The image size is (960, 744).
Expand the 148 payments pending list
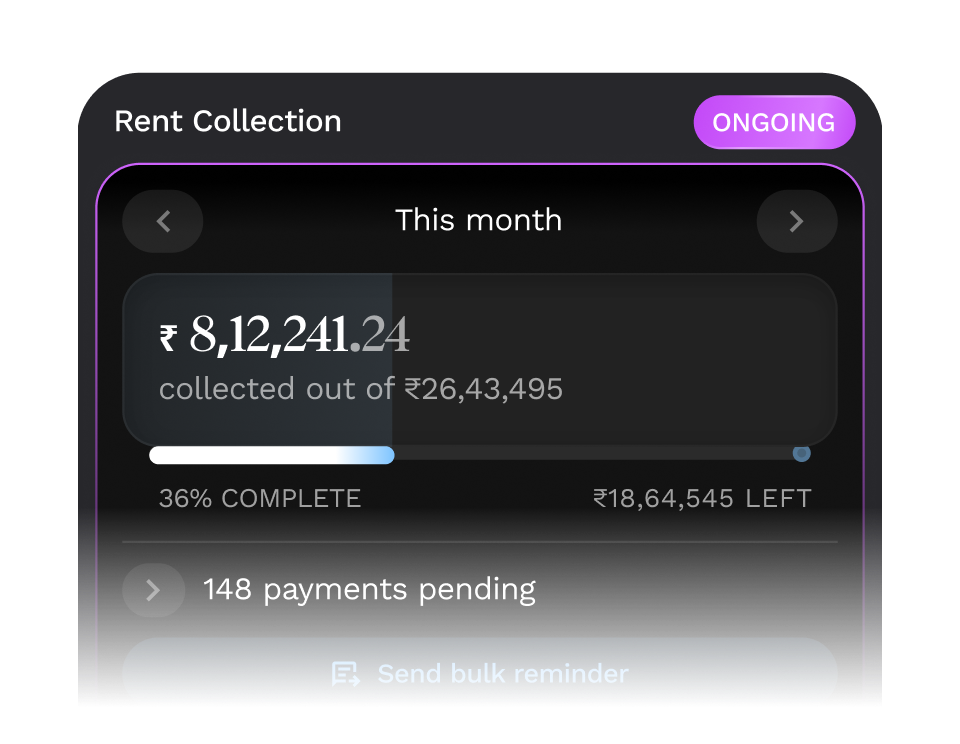pyautogui.click(x=153, y=590)
